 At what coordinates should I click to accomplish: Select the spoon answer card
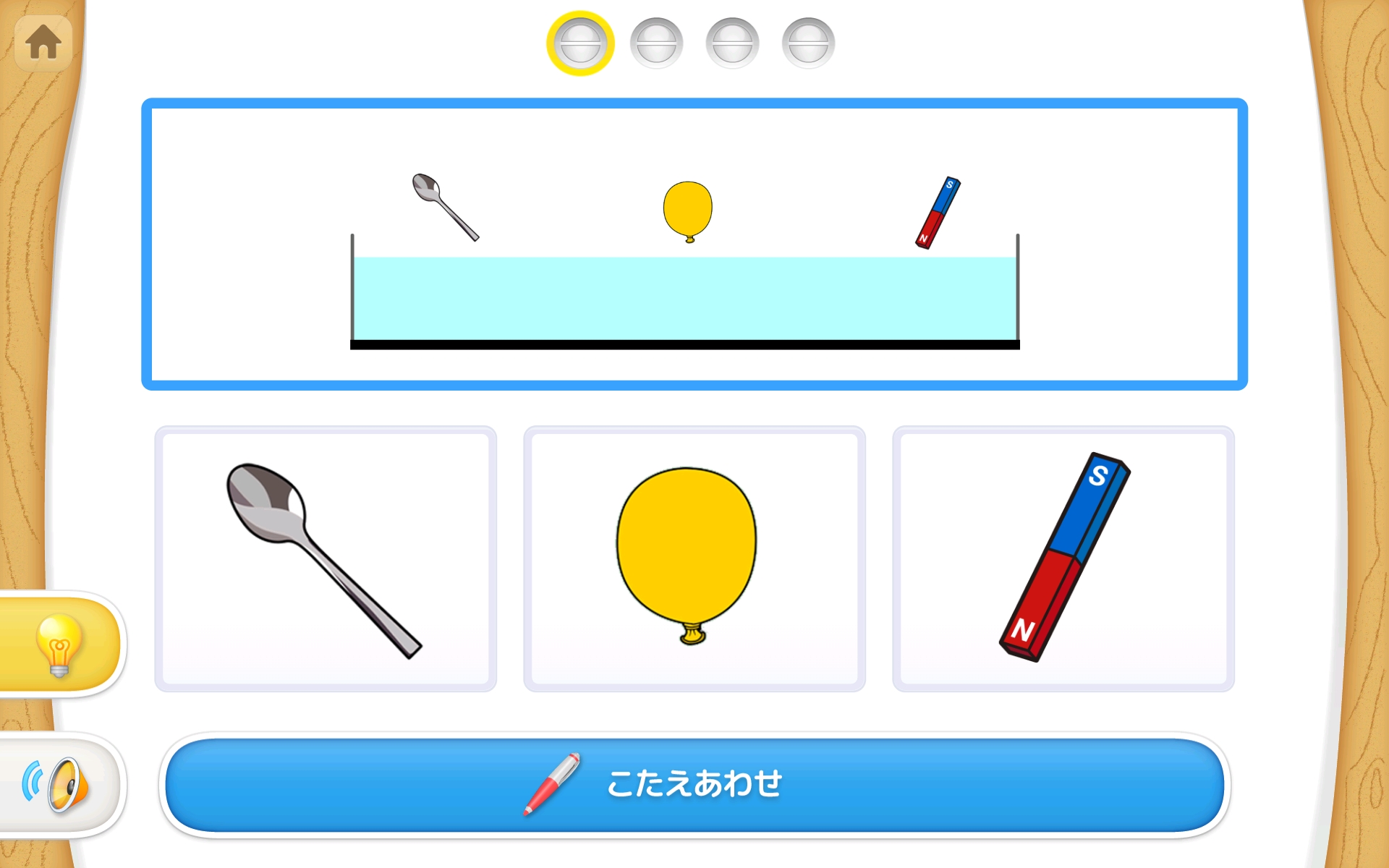(x=326, y=558)
